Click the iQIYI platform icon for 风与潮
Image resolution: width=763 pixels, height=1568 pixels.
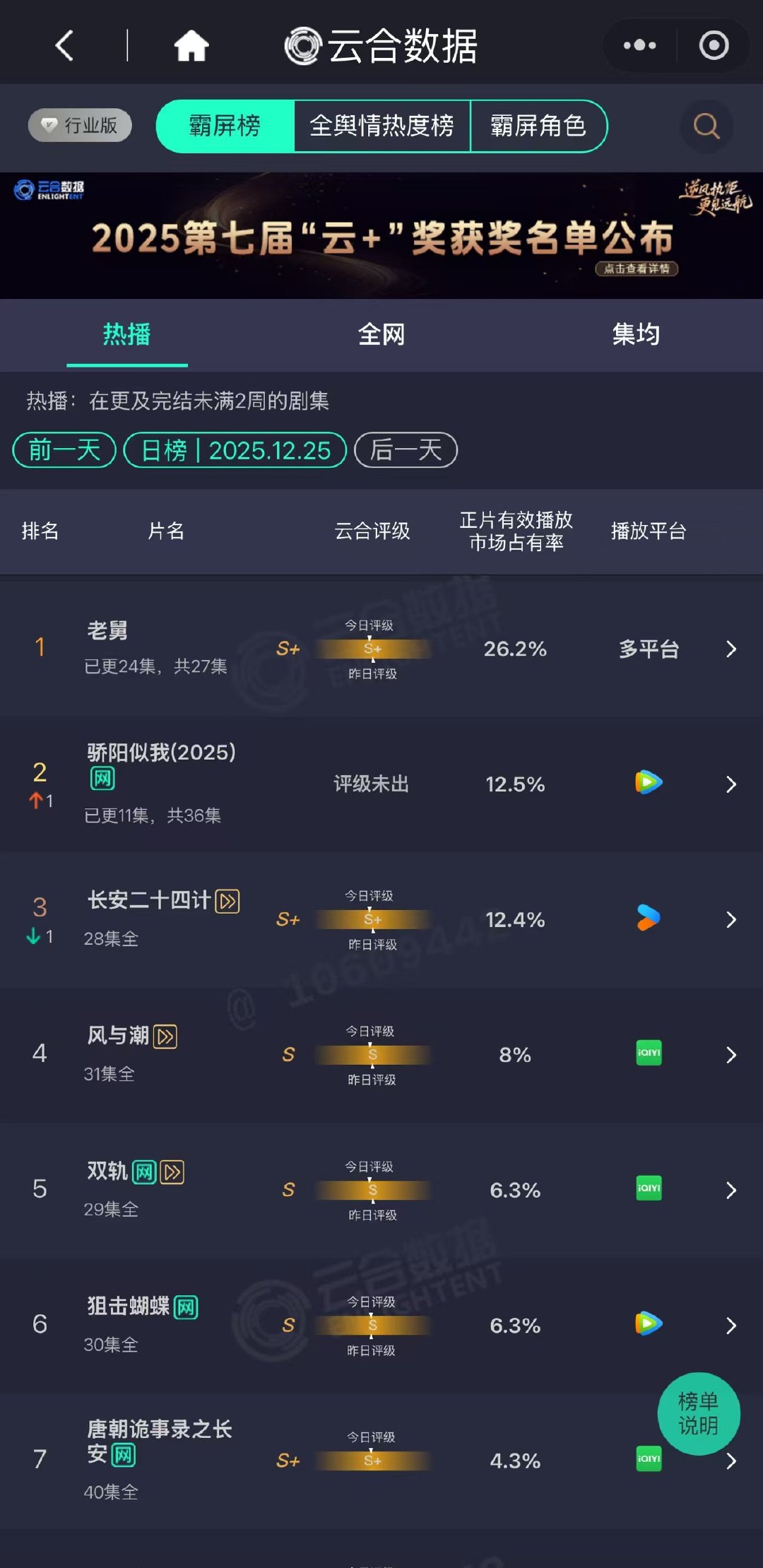click(647, 1054)
